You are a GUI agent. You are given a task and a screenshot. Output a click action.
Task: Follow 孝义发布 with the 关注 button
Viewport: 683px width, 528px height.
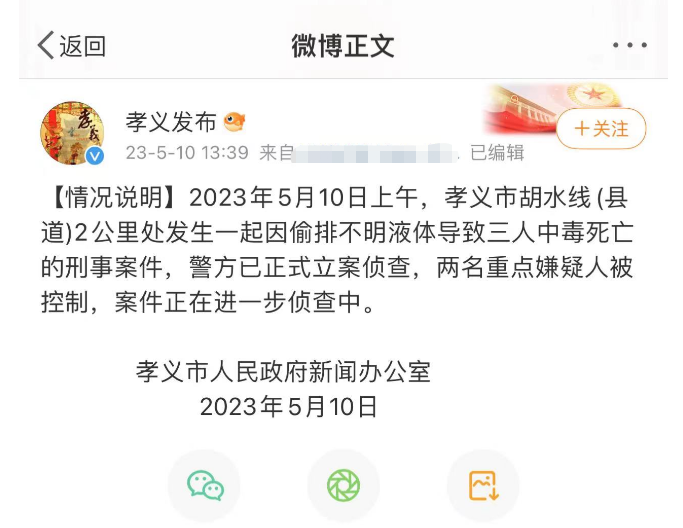(602, 129)
